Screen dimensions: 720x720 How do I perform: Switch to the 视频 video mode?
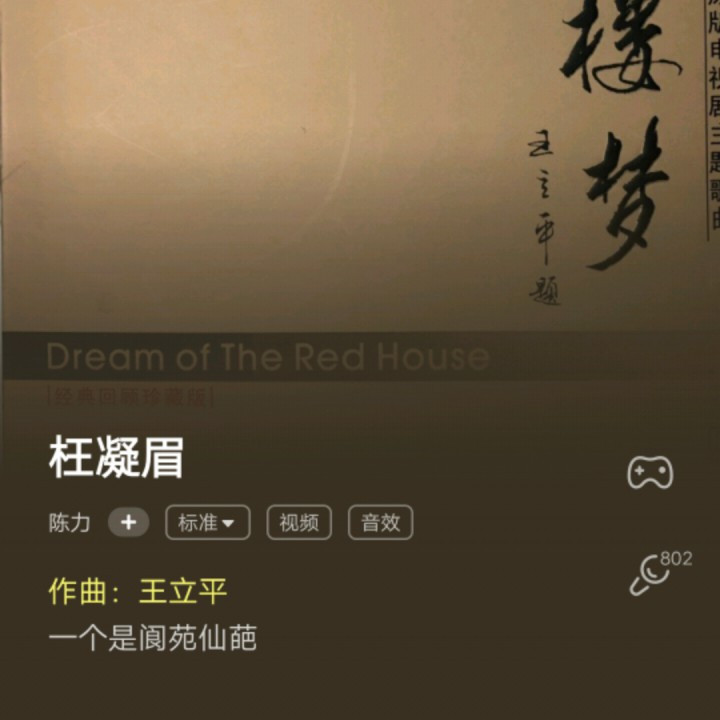299,522
